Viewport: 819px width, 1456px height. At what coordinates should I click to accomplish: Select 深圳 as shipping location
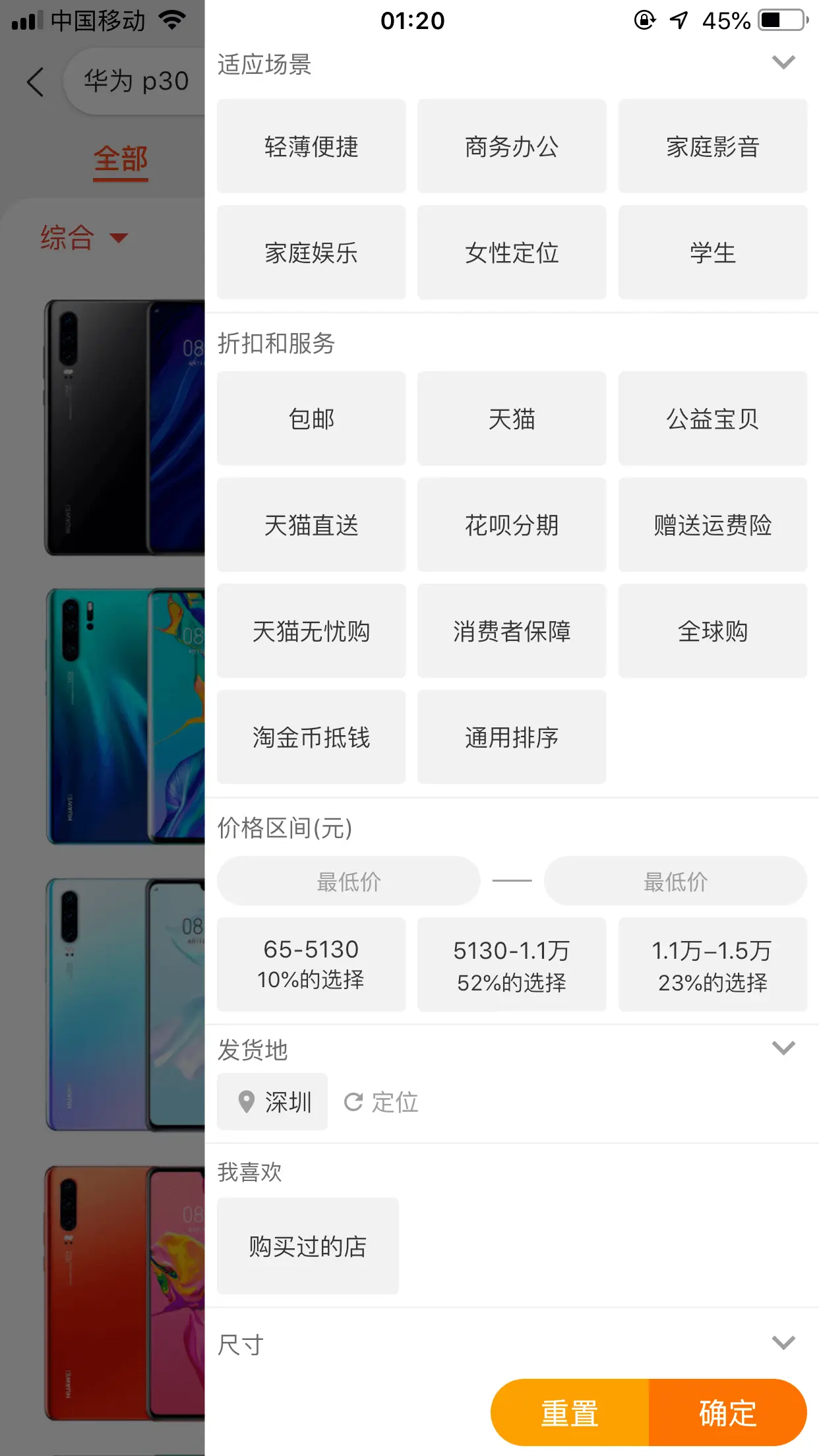point(273,1102)
